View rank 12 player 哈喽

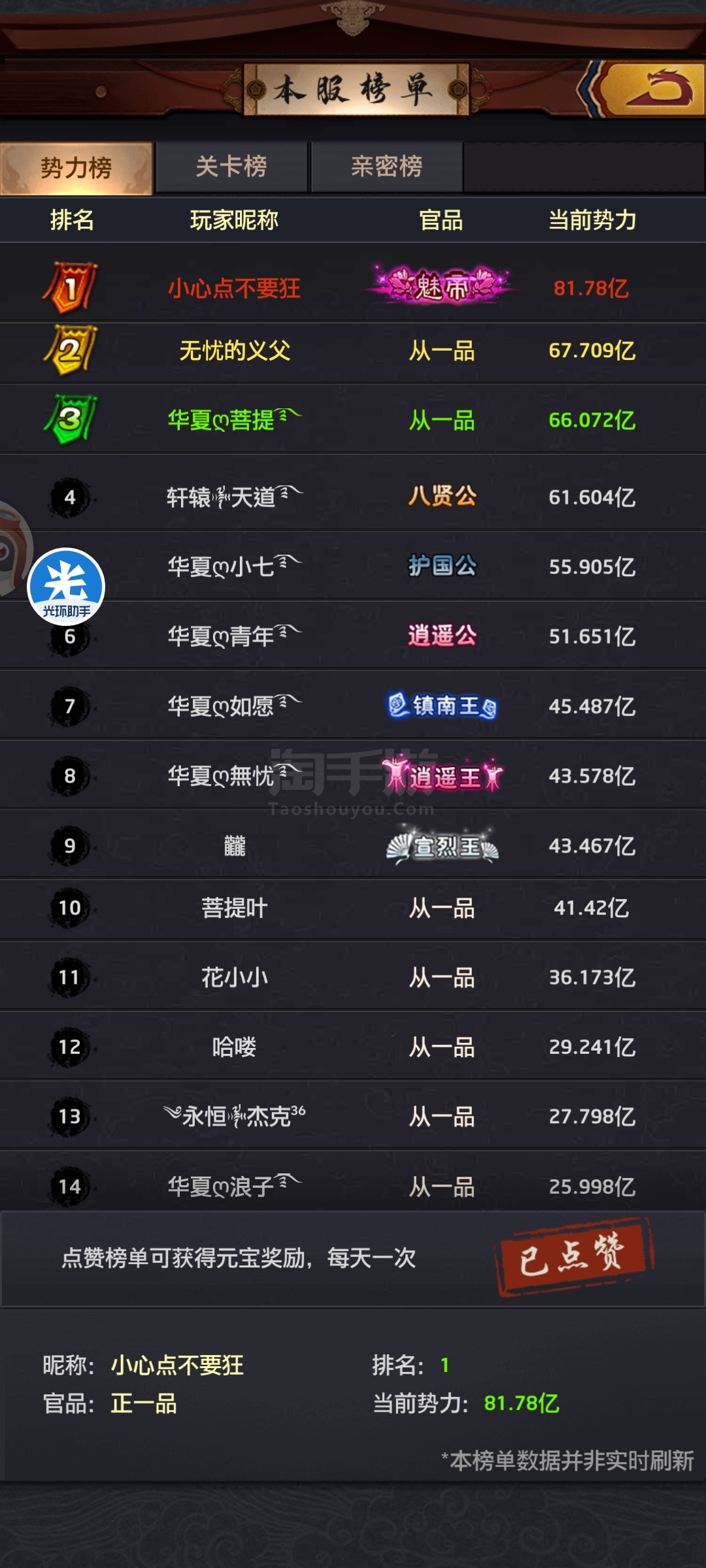[234, 1047]
